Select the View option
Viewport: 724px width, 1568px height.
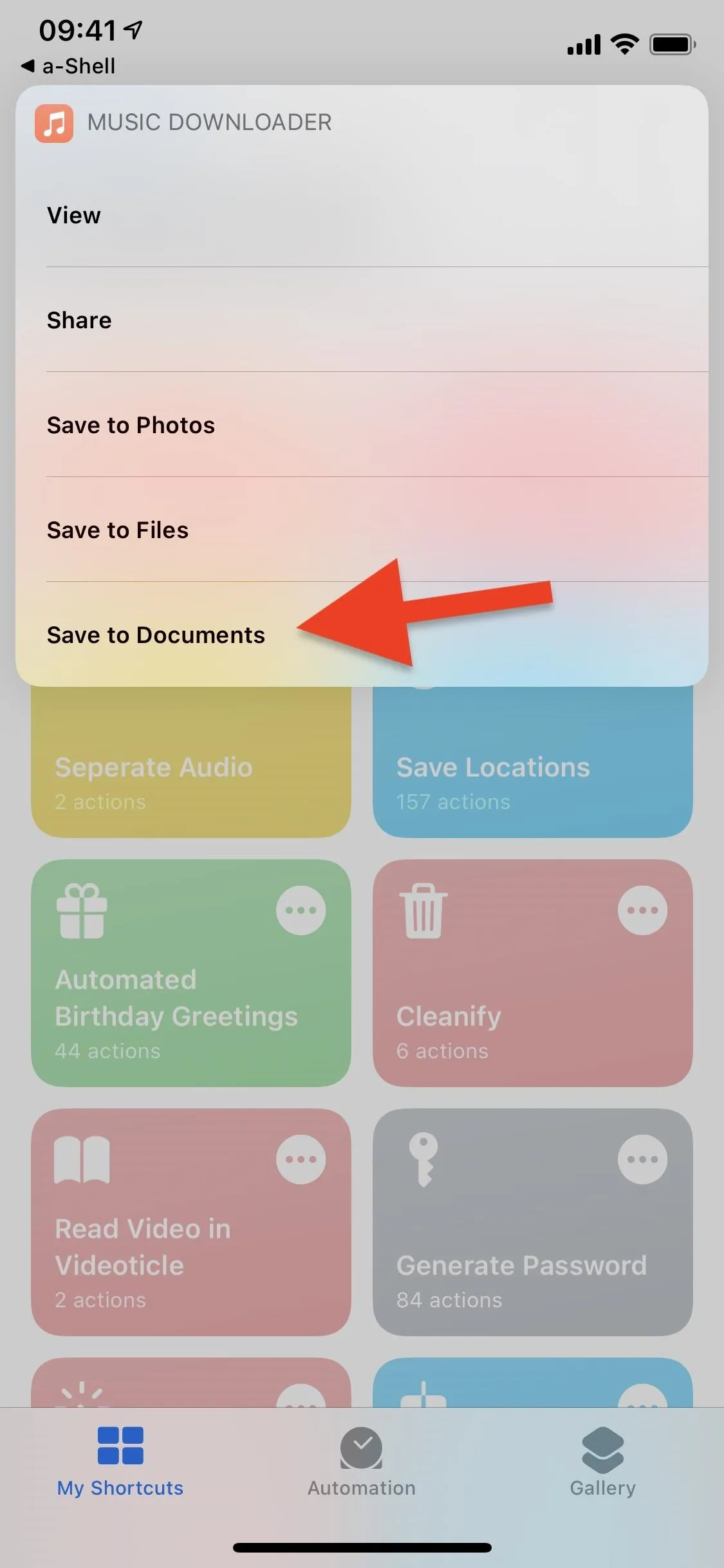pyautogui.click(x=362, y=215)
